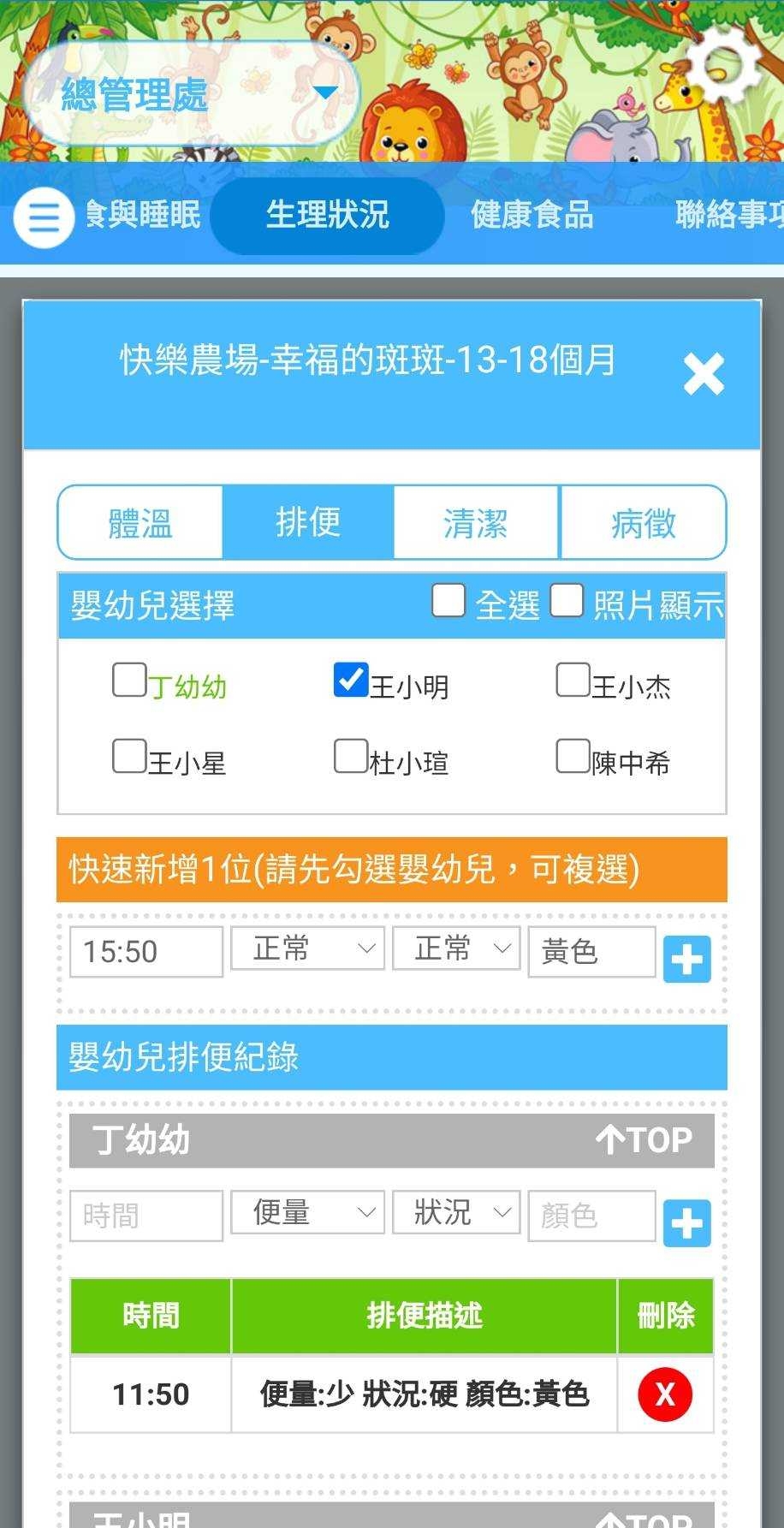This screenshot has width=784, height=1528.
Task: Open the hamburger menu button
Action: (x=43, y=218)
